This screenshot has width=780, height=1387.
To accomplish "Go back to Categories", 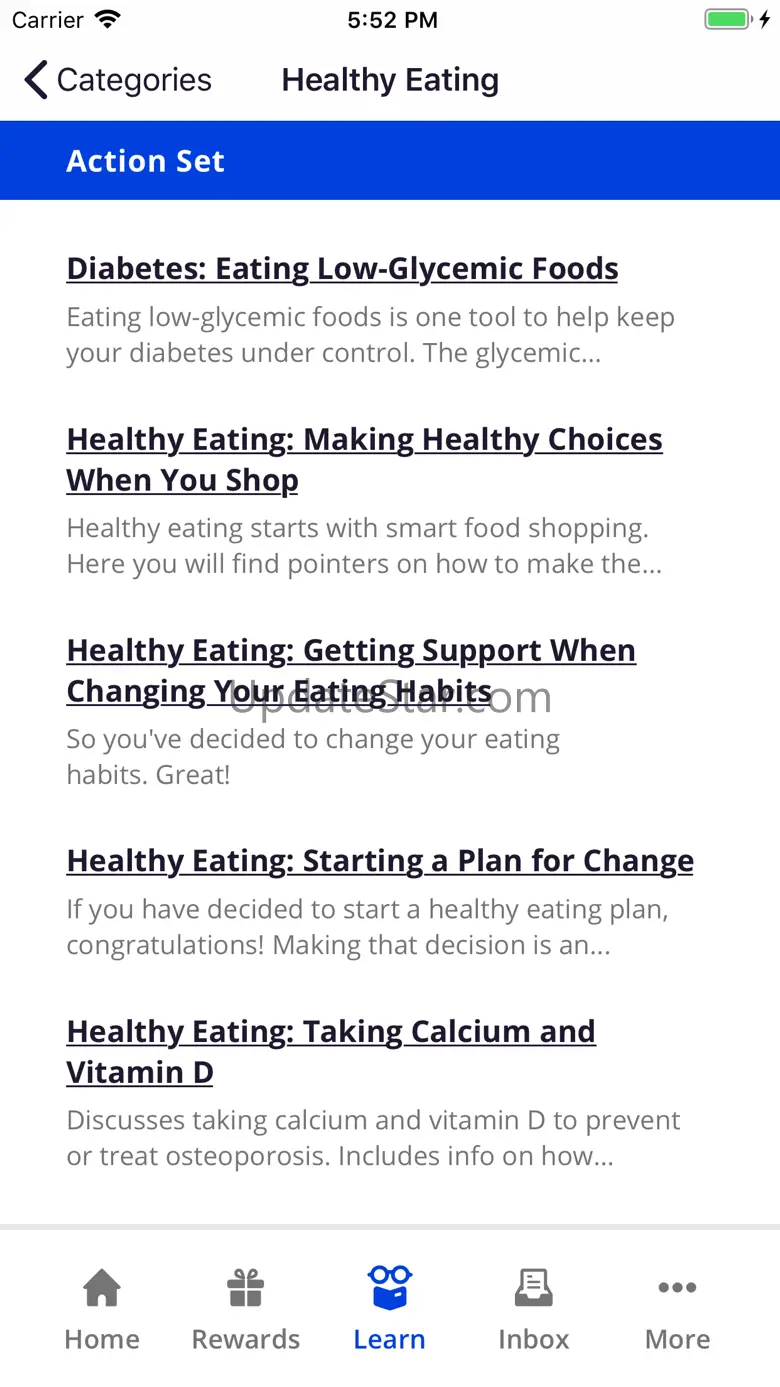I will tap(118, 80).
